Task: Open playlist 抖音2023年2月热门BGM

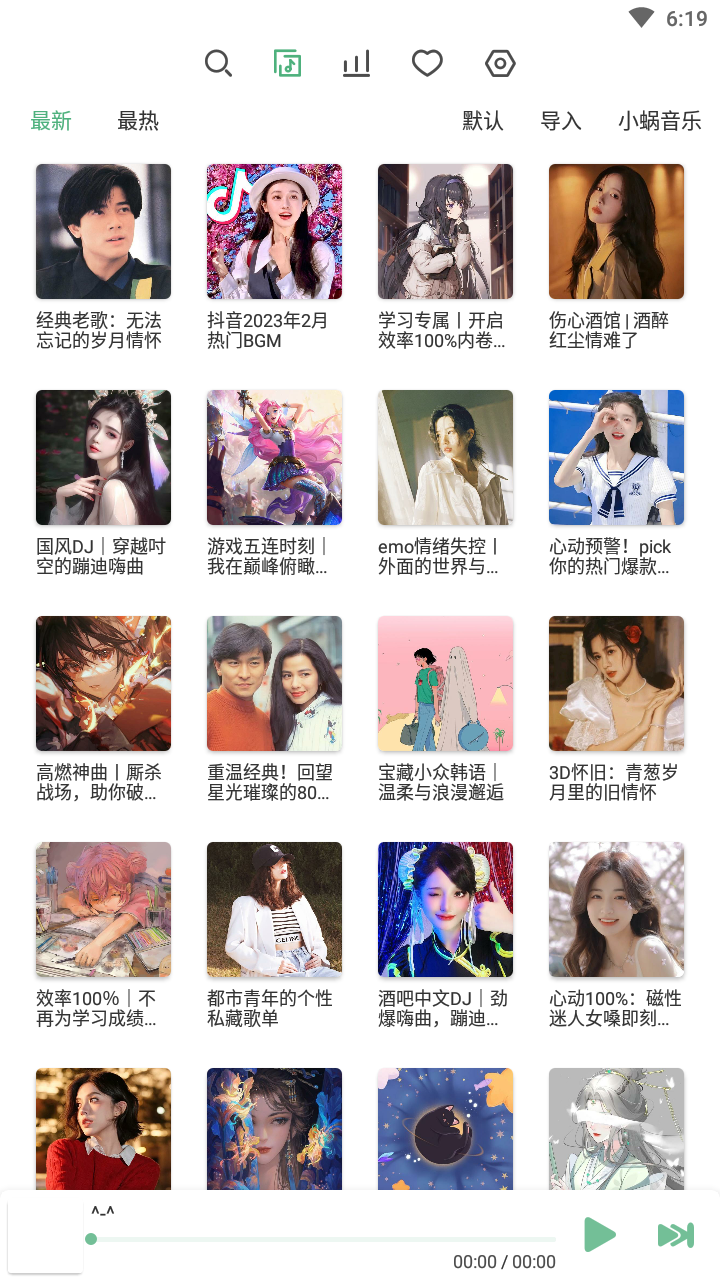Action: (274, 257)
